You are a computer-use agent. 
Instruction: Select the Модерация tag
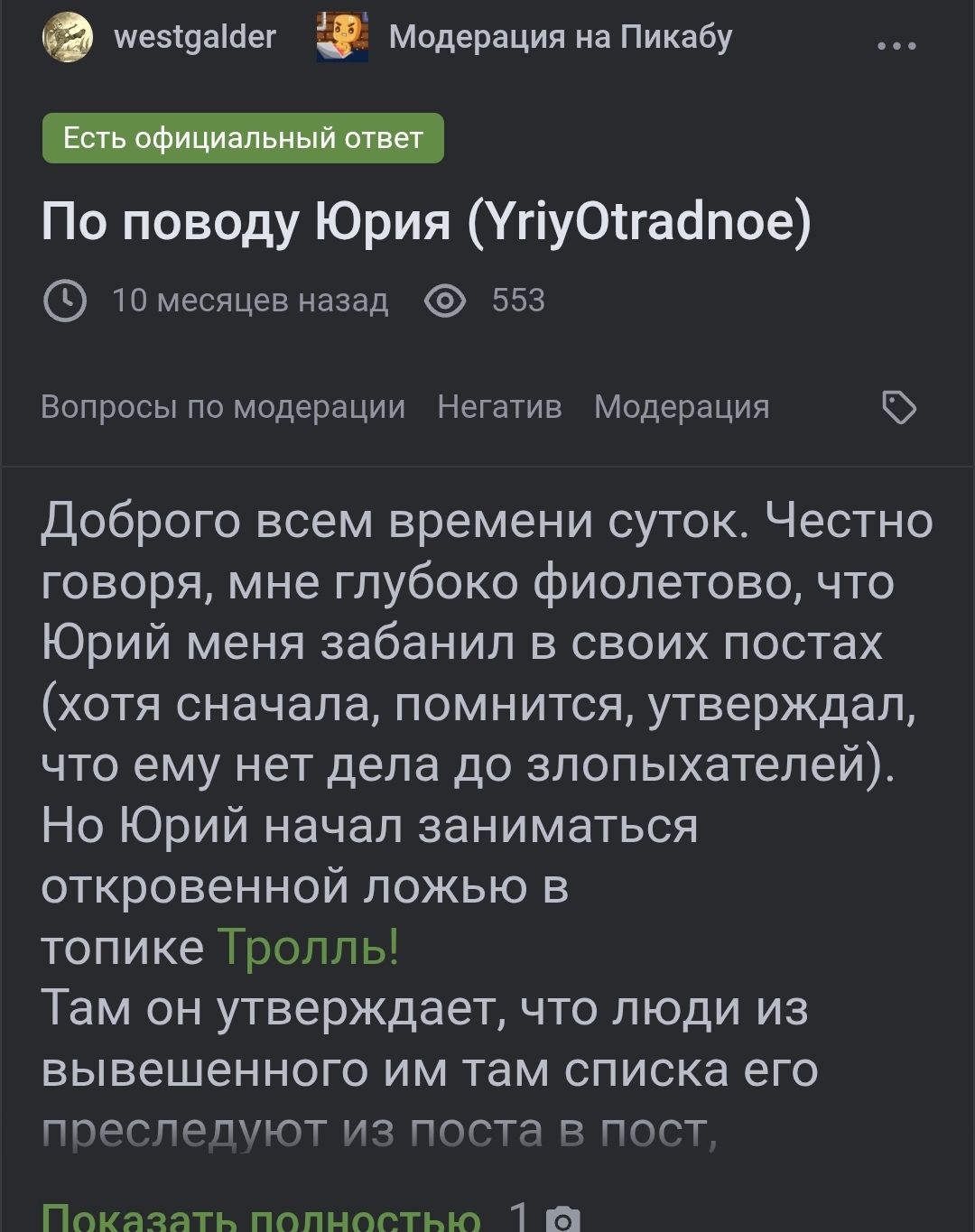[682, 407]
